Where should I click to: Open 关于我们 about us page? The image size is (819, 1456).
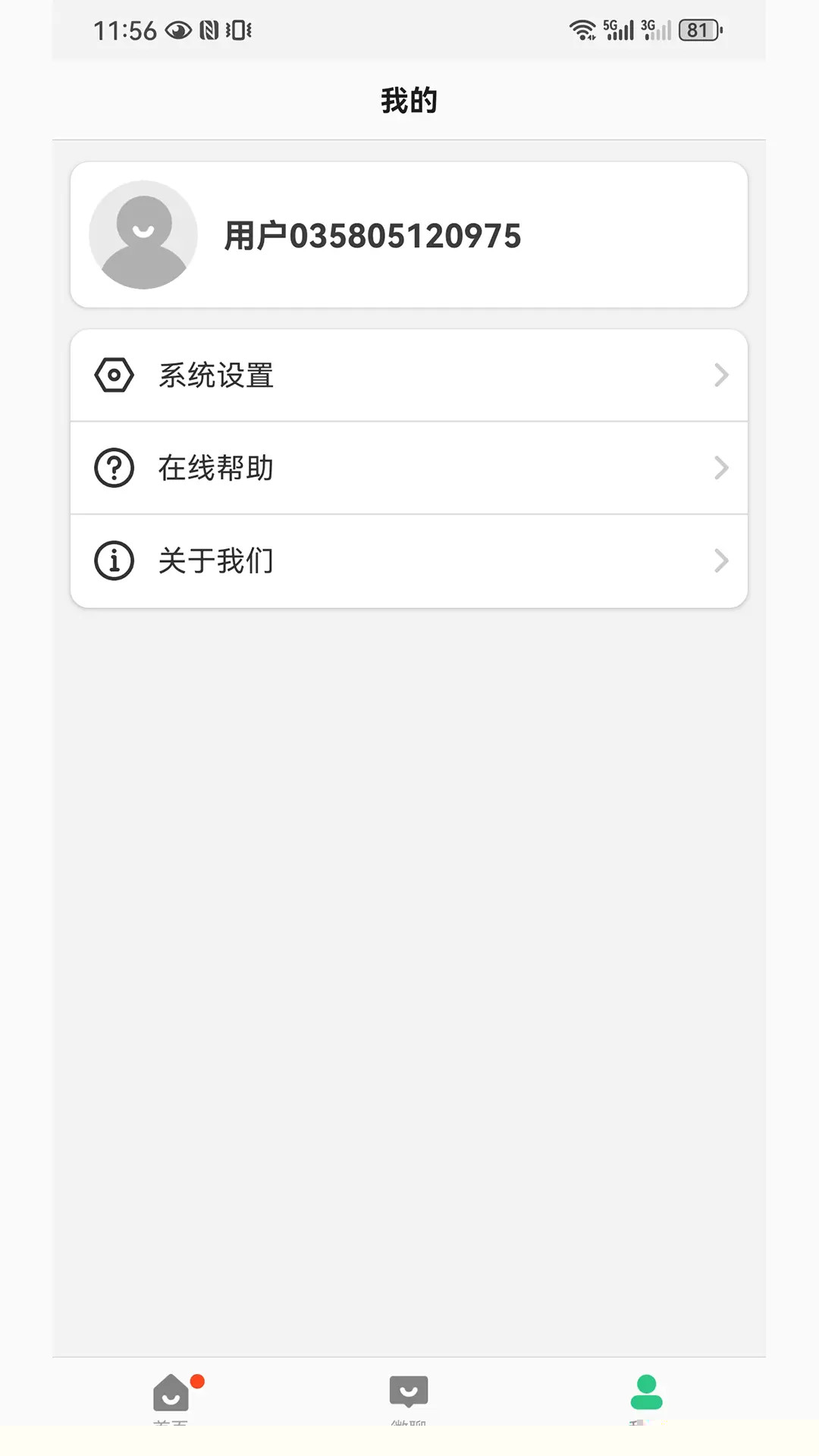coord(409,561)
